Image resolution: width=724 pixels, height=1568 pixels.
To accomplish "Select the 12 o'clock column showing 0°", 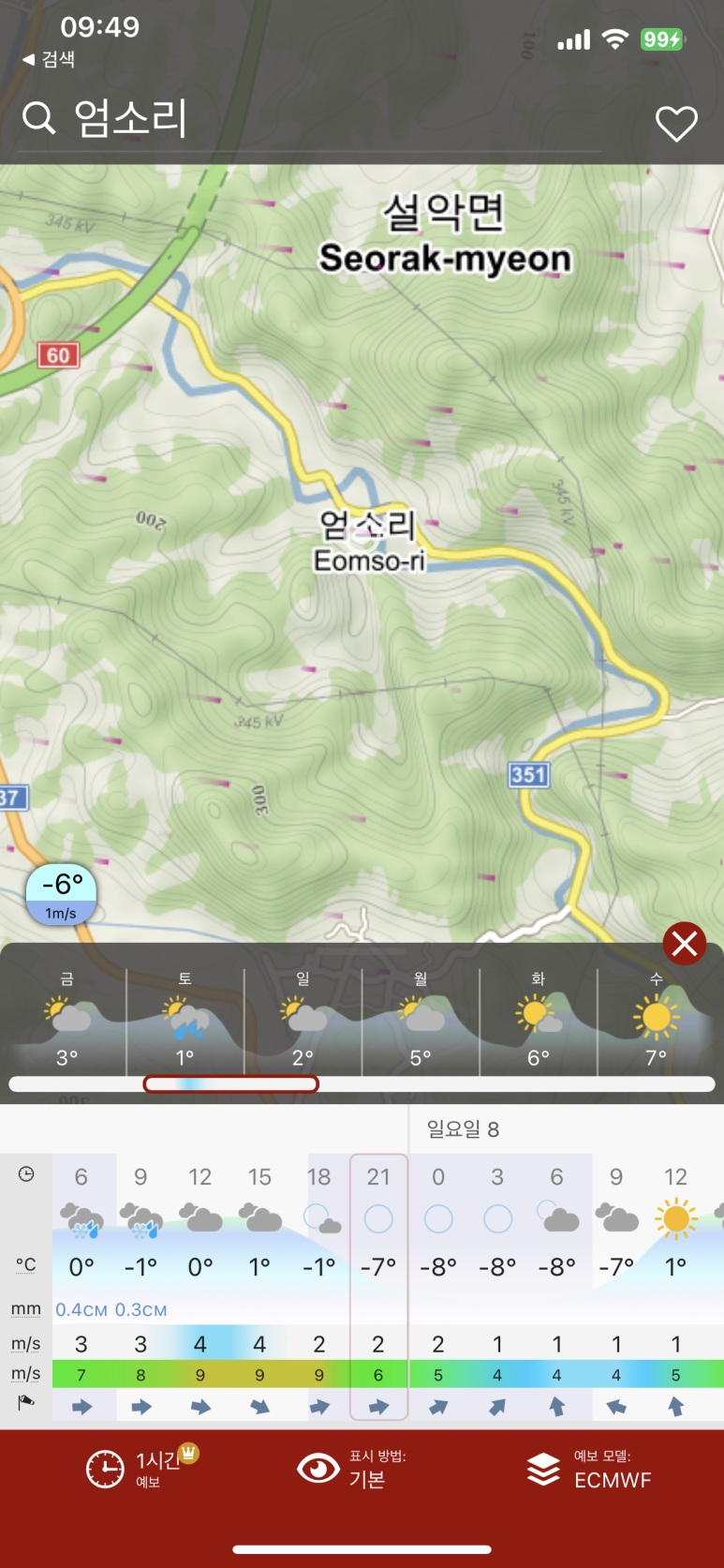I will [200, 1284].
